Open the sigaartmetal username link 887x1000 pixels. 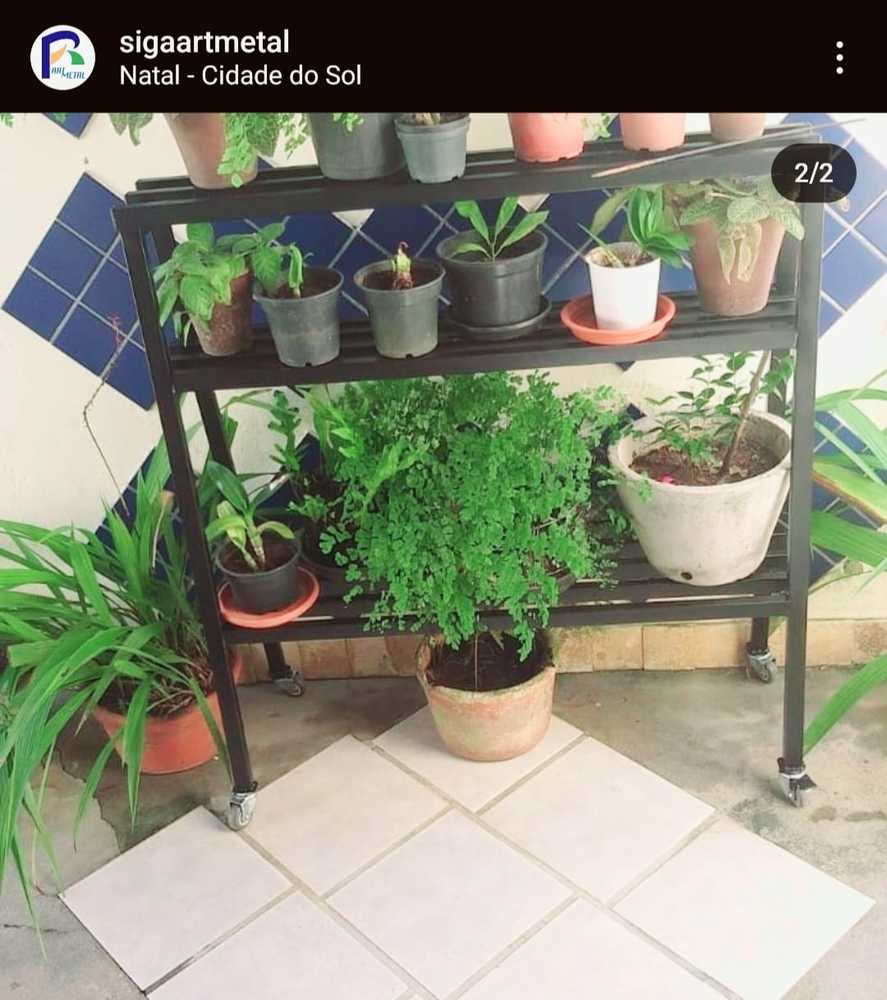tap(204, 42)
